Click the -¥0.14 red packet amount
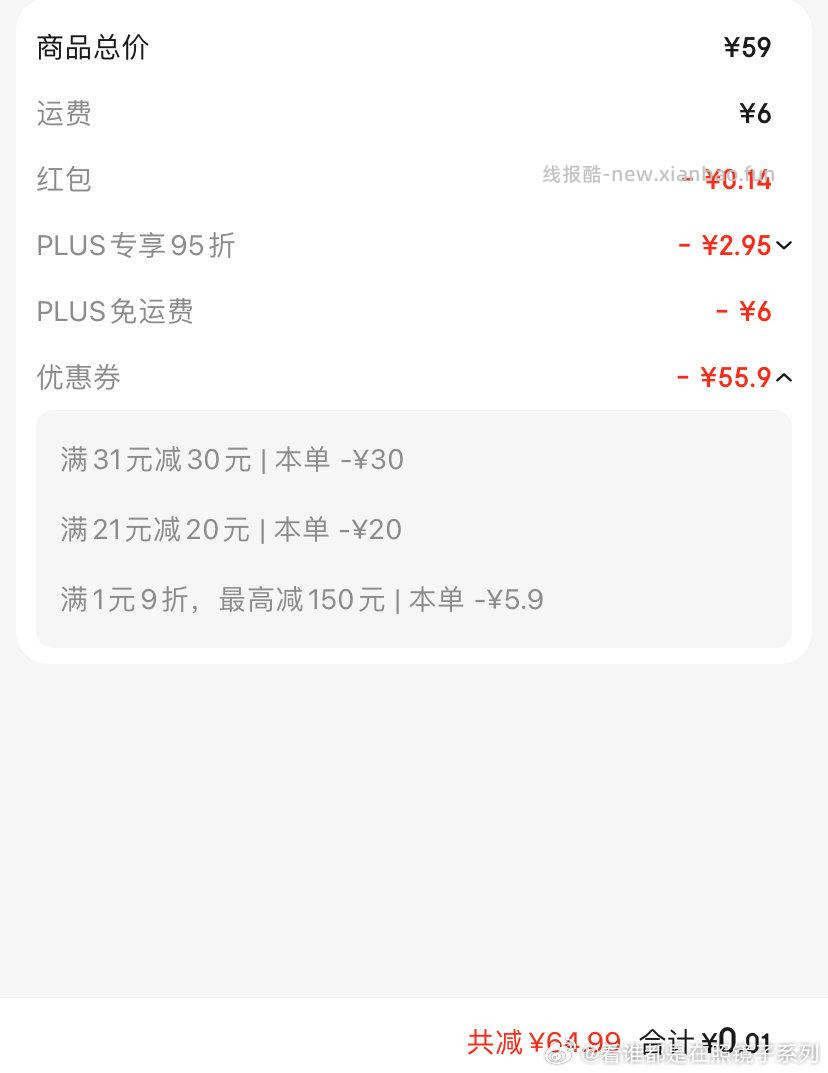Viewport: 828px width, 1073px height. coord(738,180)
